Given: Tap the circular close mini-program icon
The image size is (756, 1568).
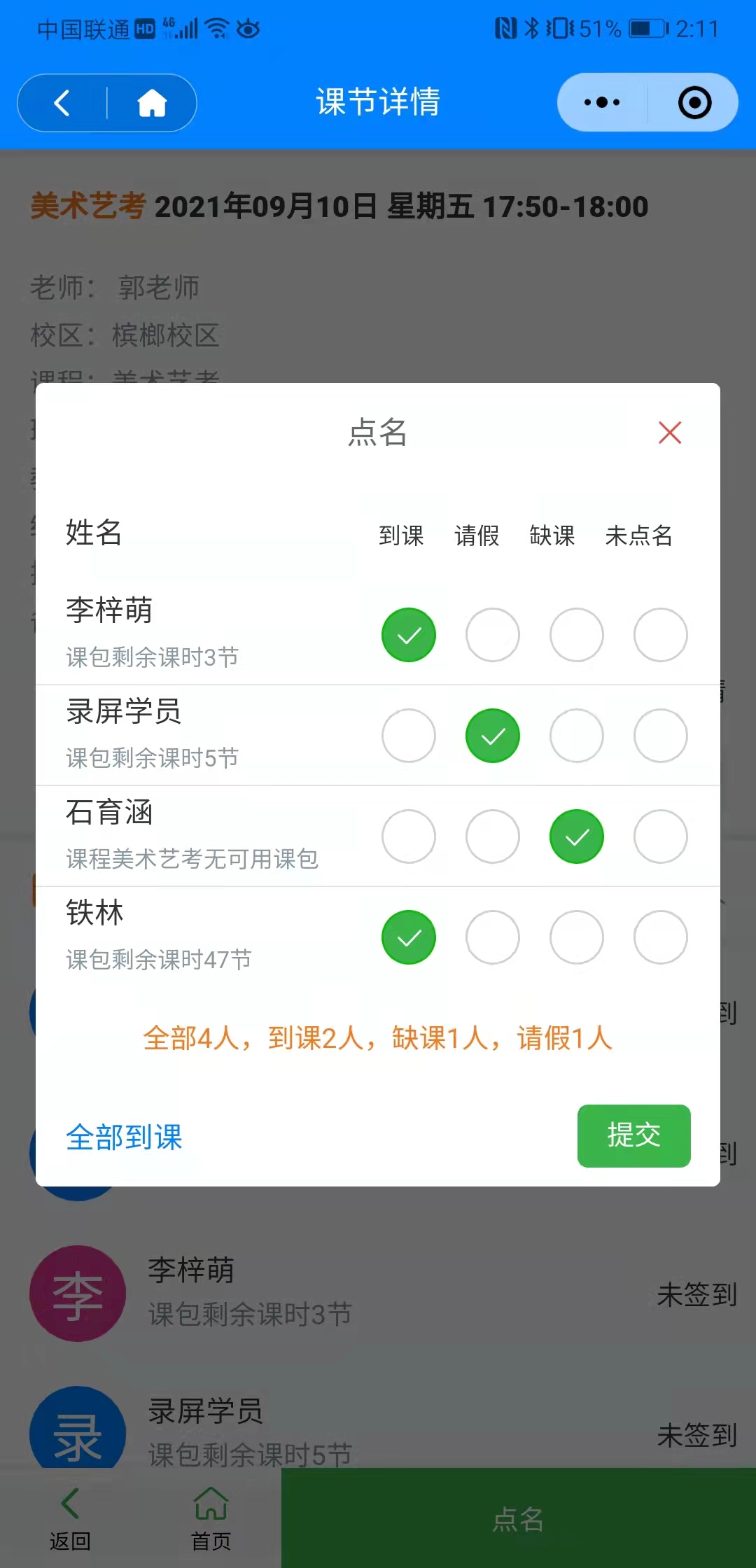Looking at the screenshot, I should [694, 102].
